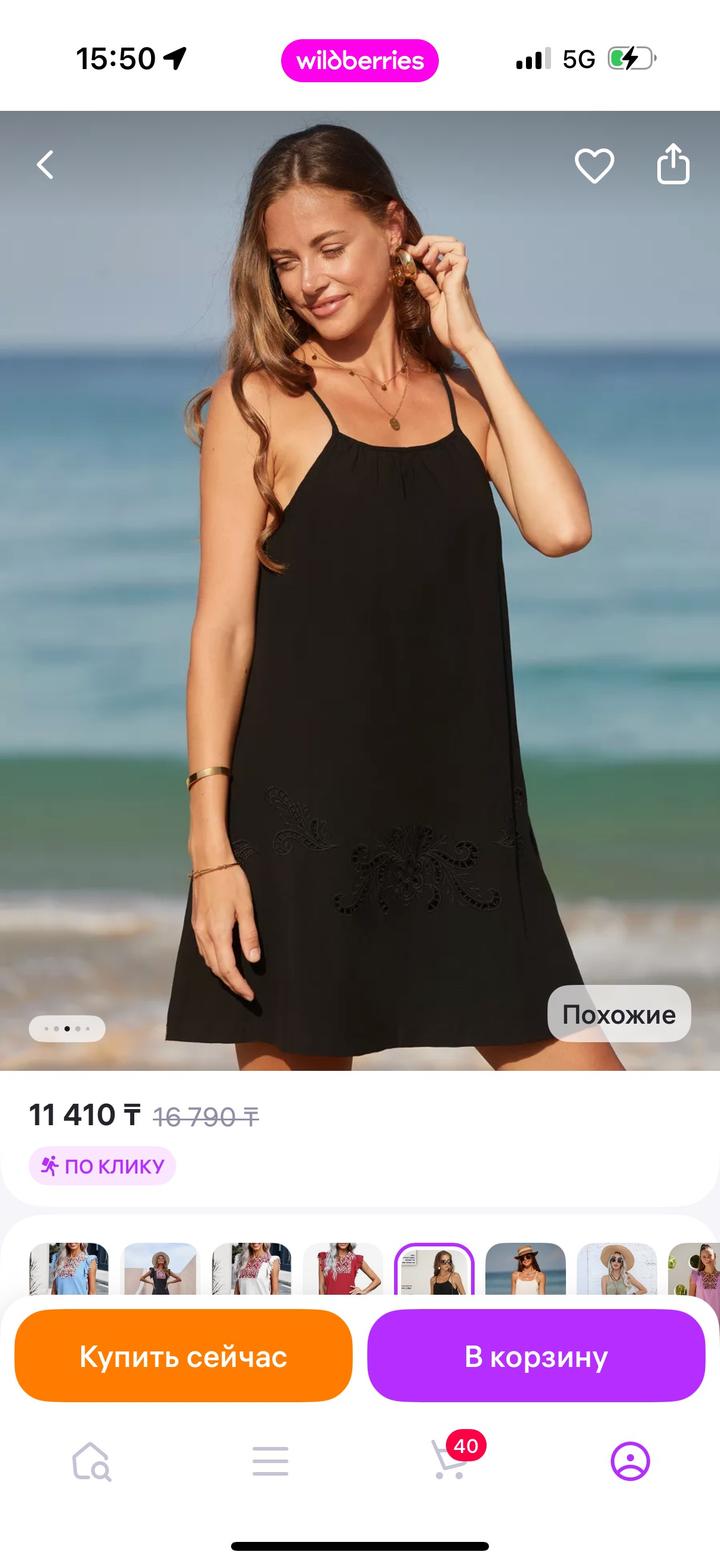This screenshot has height=1565, width=720.
Task: Open the home search tab
Action: (91, 1462)
